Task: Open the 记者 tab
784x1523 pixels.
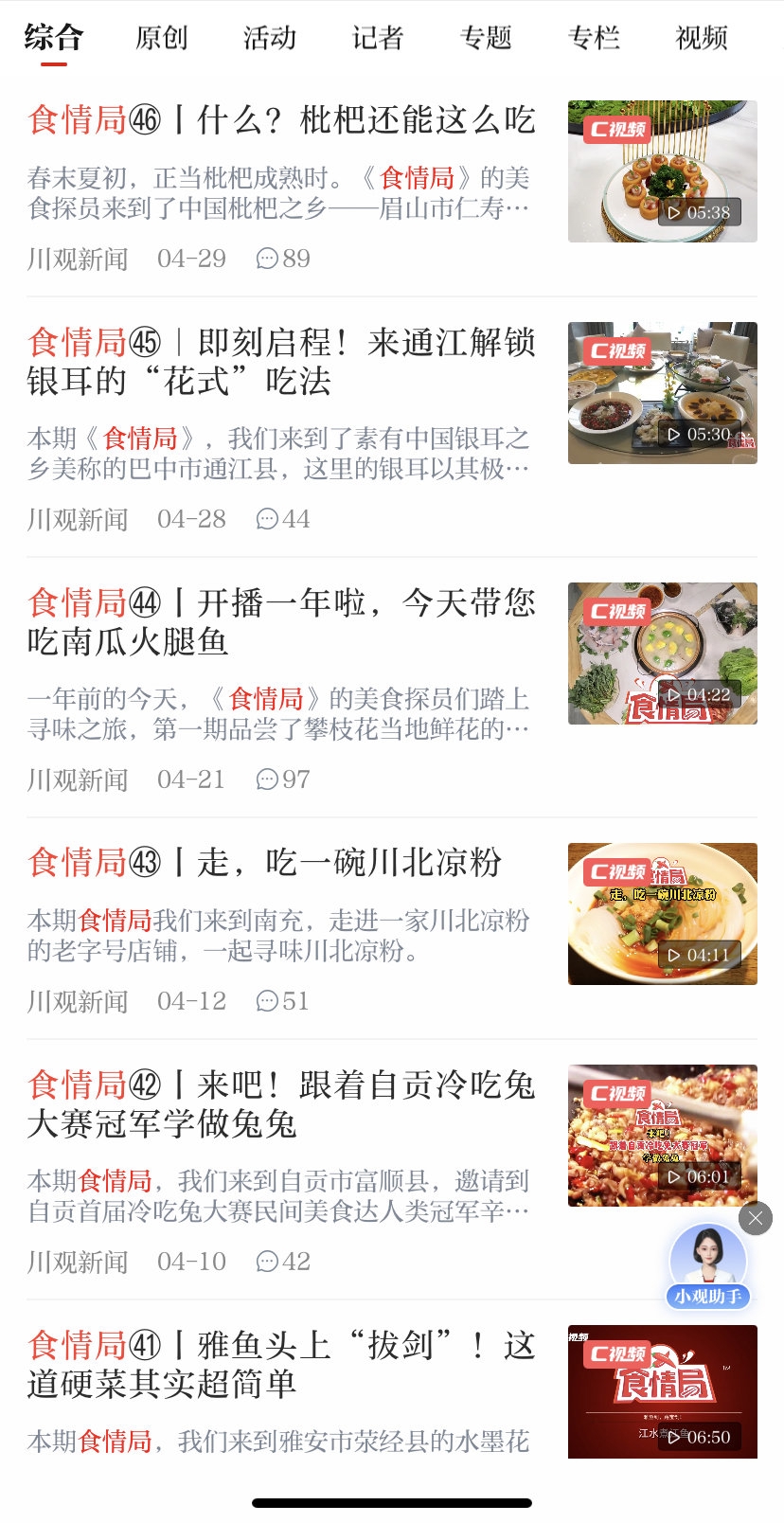Action: click(378, 38)
